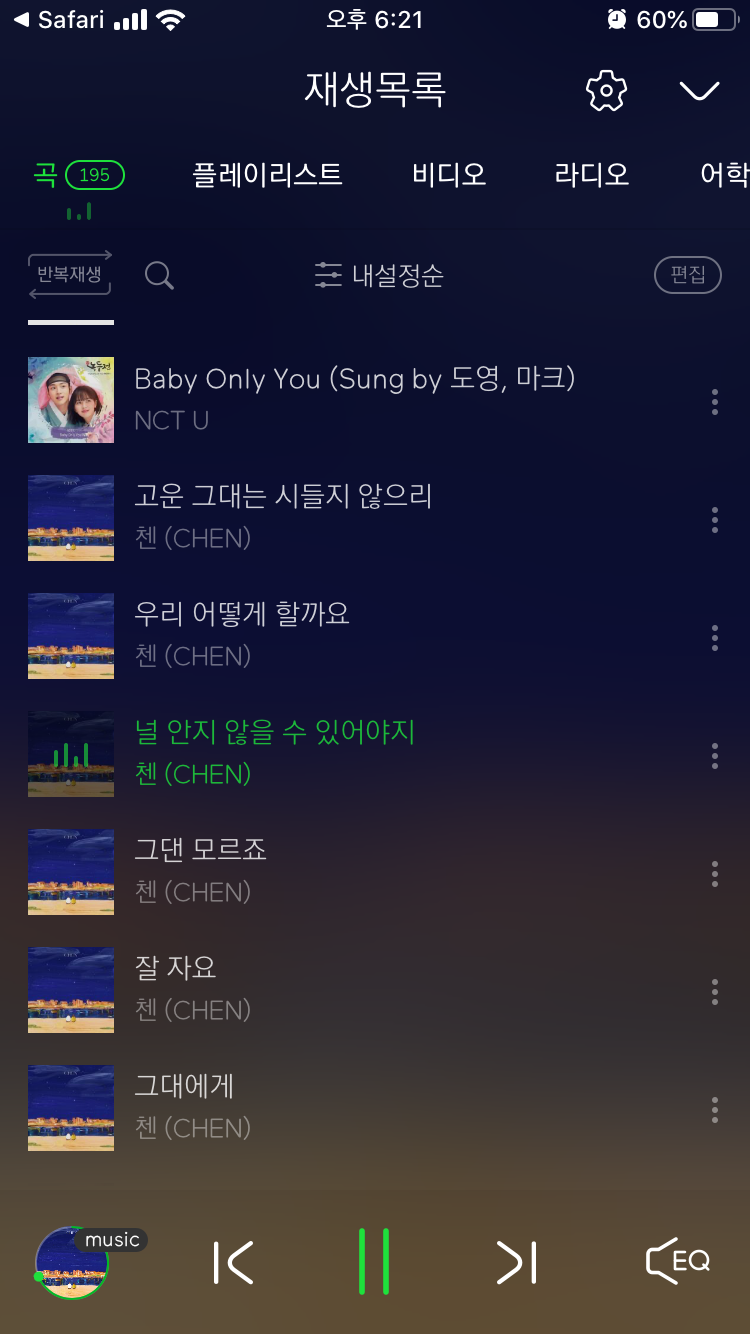Viewport: 750px width, 1334px height.
Task: Open options menu for Baby Only You
Action: [714, 401]
